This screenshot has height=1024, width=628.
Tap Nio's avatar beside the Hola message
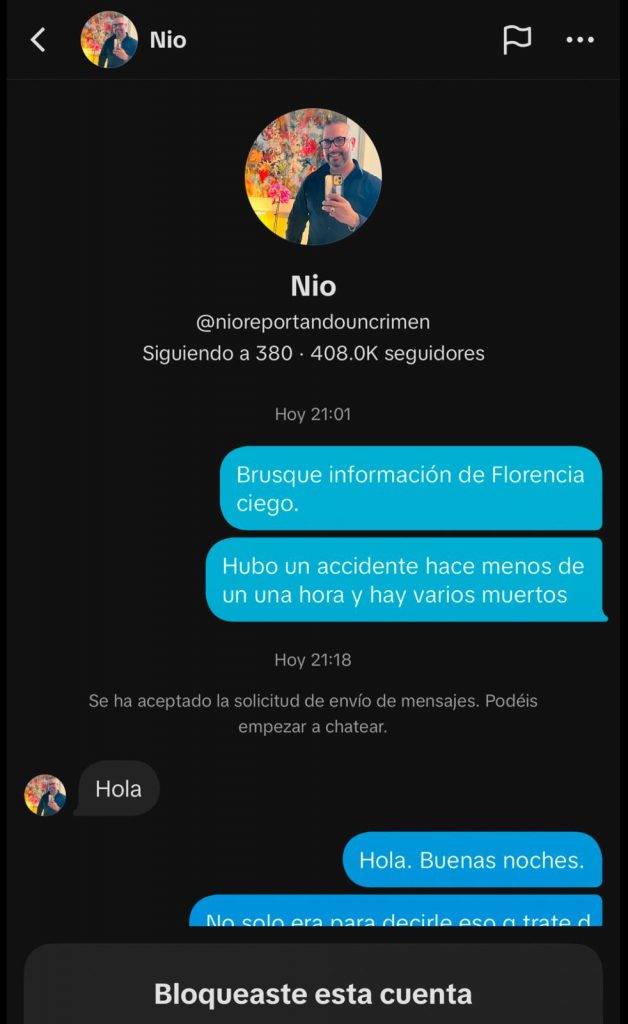45,795
